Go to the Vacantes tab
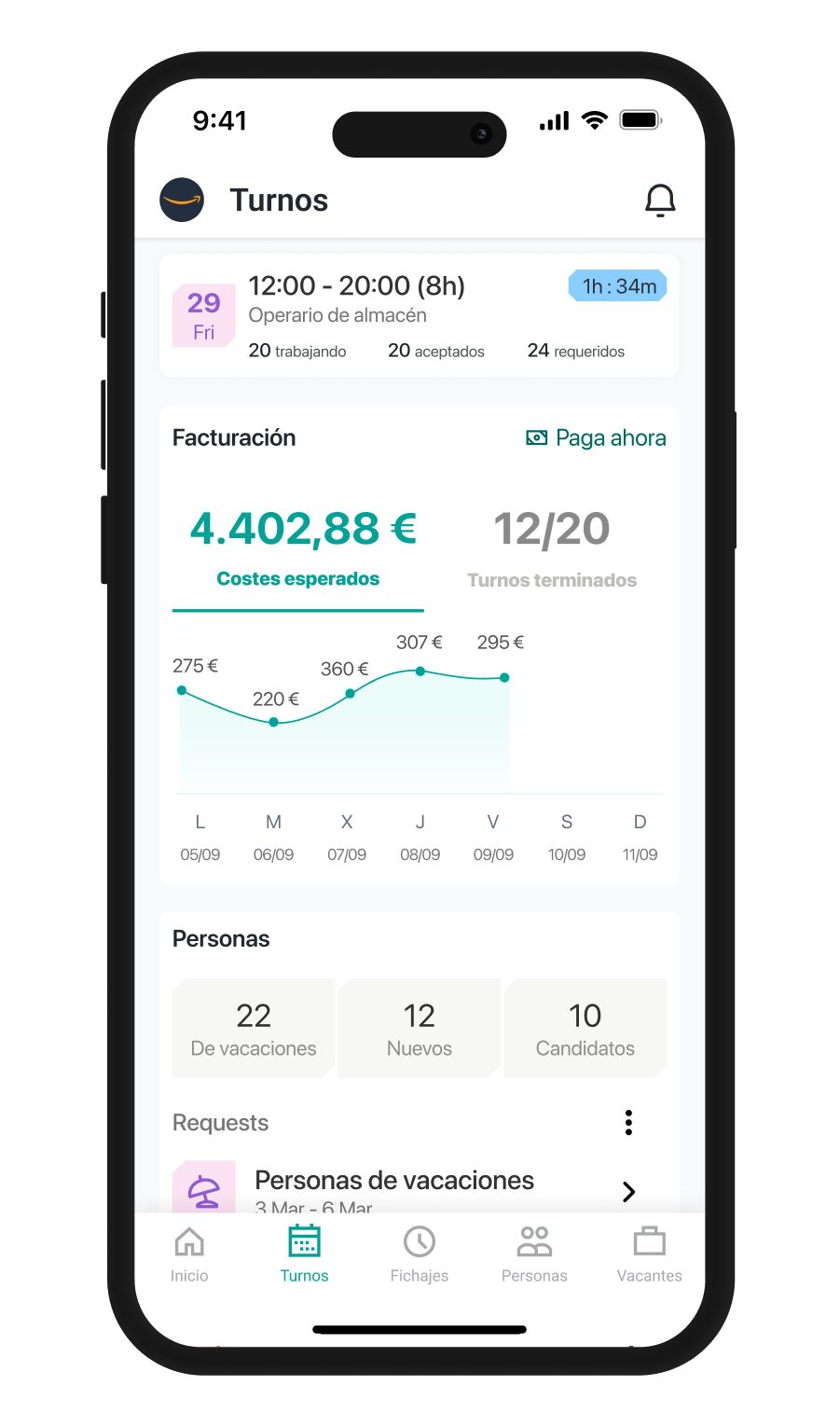The height and width of the screenshot is (1427, 840). [649, 1254]
